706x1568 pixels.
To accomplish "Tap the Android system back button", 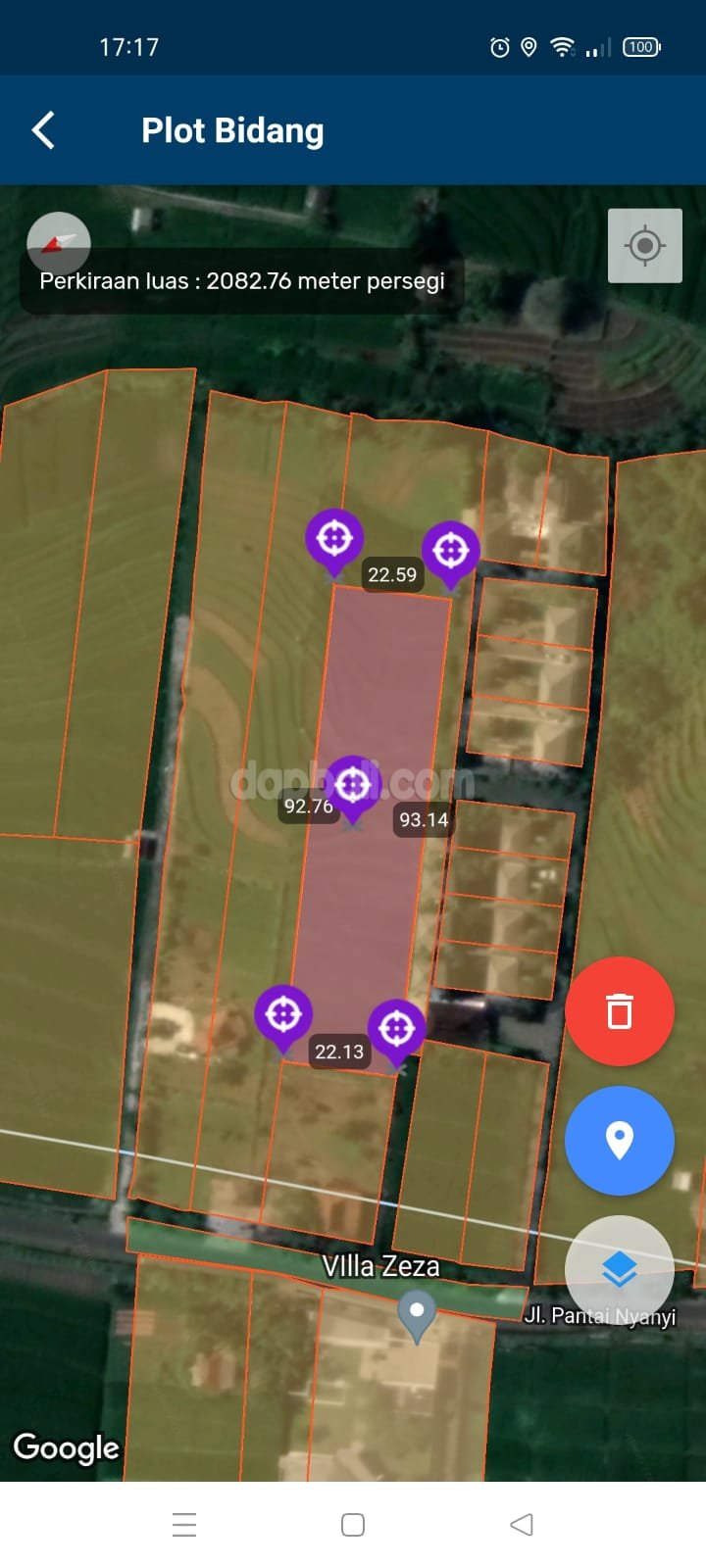I will (522, 1525).
